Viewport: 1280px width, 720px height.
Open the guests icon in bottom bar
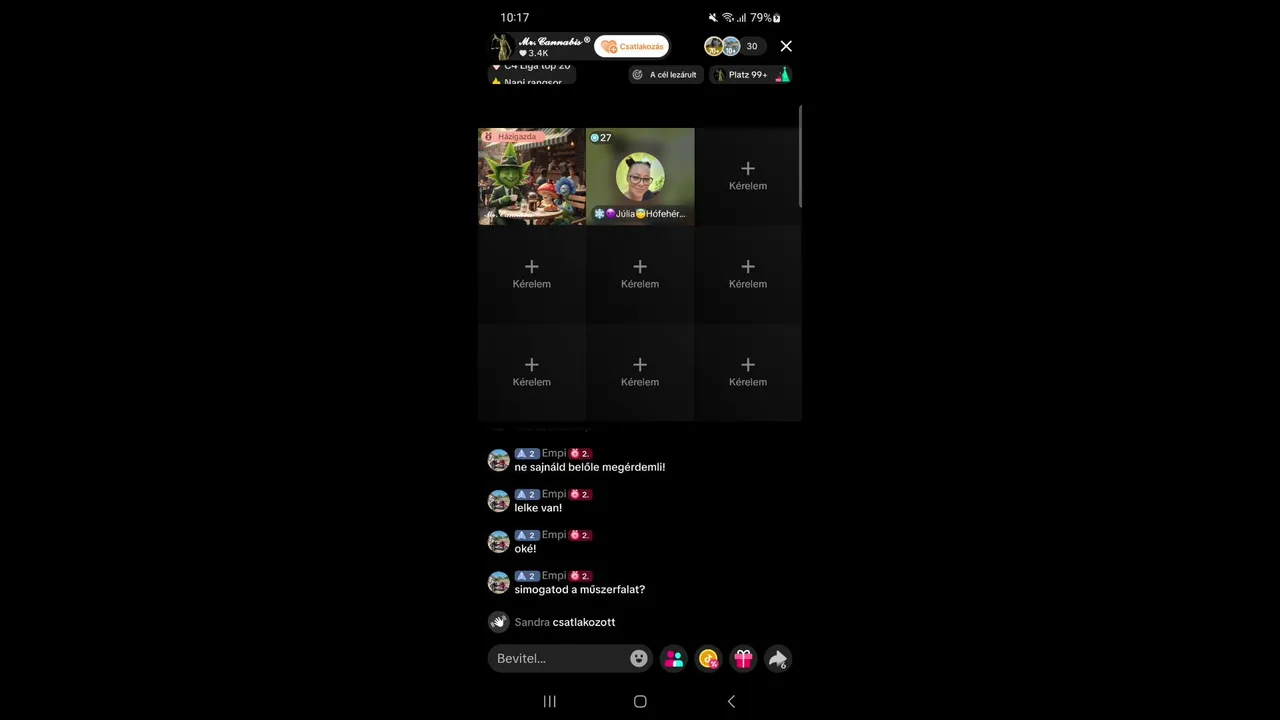674,658
